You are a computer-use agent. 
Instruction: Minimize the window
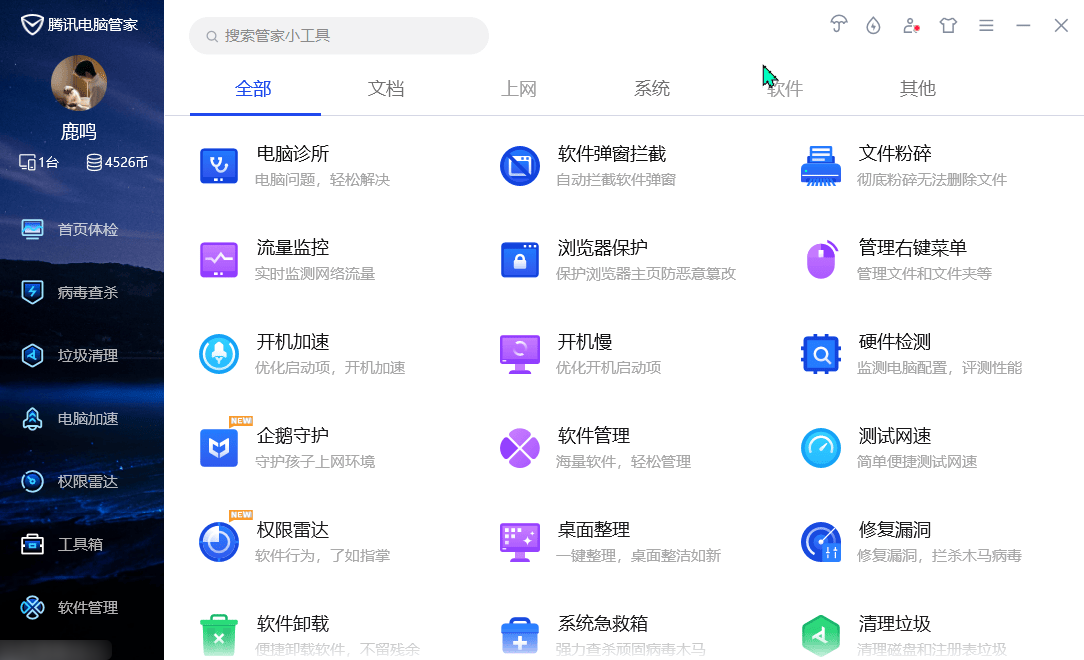[x=1023, y=26]
